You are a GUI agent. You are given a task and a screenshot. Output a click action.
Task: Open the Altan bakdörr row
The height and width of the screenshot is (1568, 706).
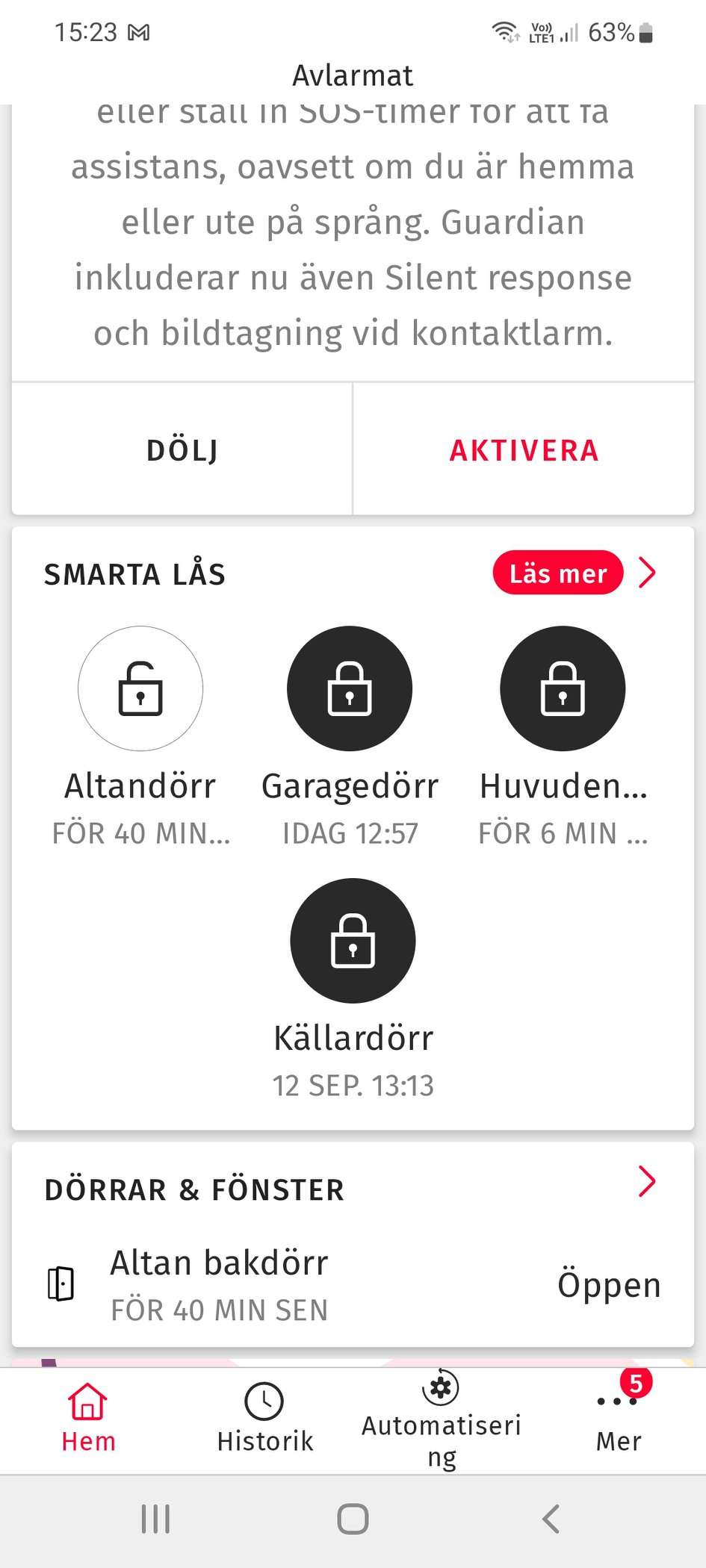[353, 1284]
